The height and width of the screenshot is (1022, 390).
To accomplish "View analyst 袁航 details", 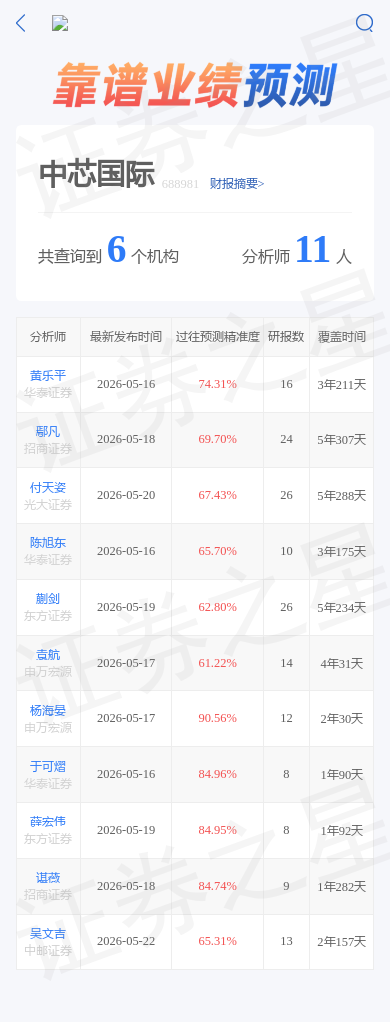I will [48, 655].
